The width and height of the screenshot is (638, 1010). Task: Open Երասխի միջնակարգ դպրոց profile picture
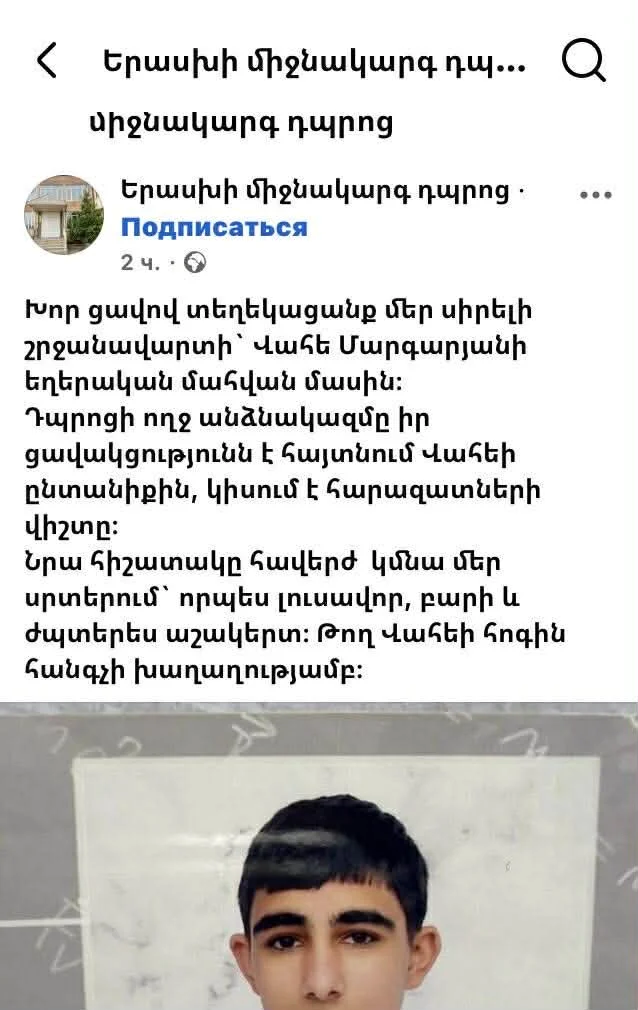[x=64, y=215]
